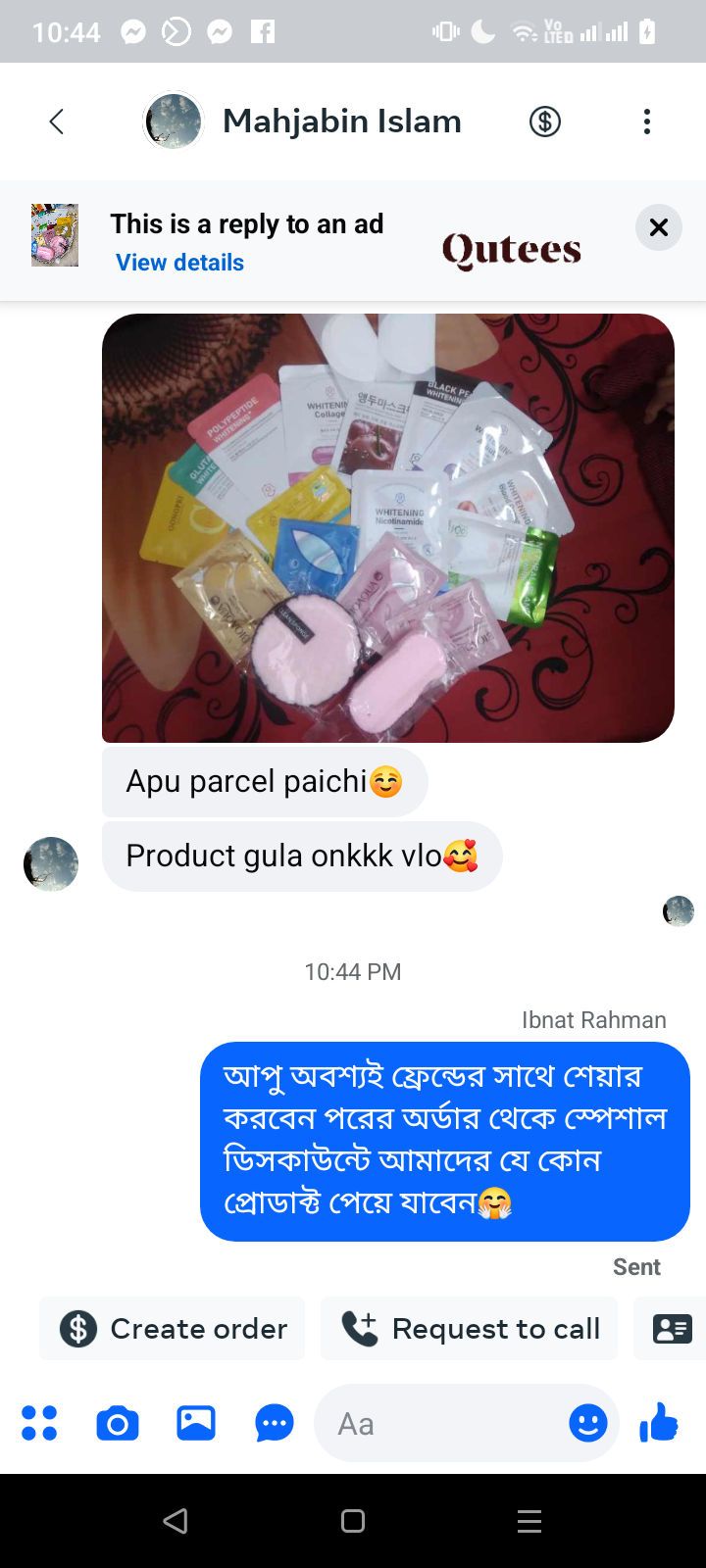
Task: Launch the camera from chat bar
Action: [x=118, y=1423]
